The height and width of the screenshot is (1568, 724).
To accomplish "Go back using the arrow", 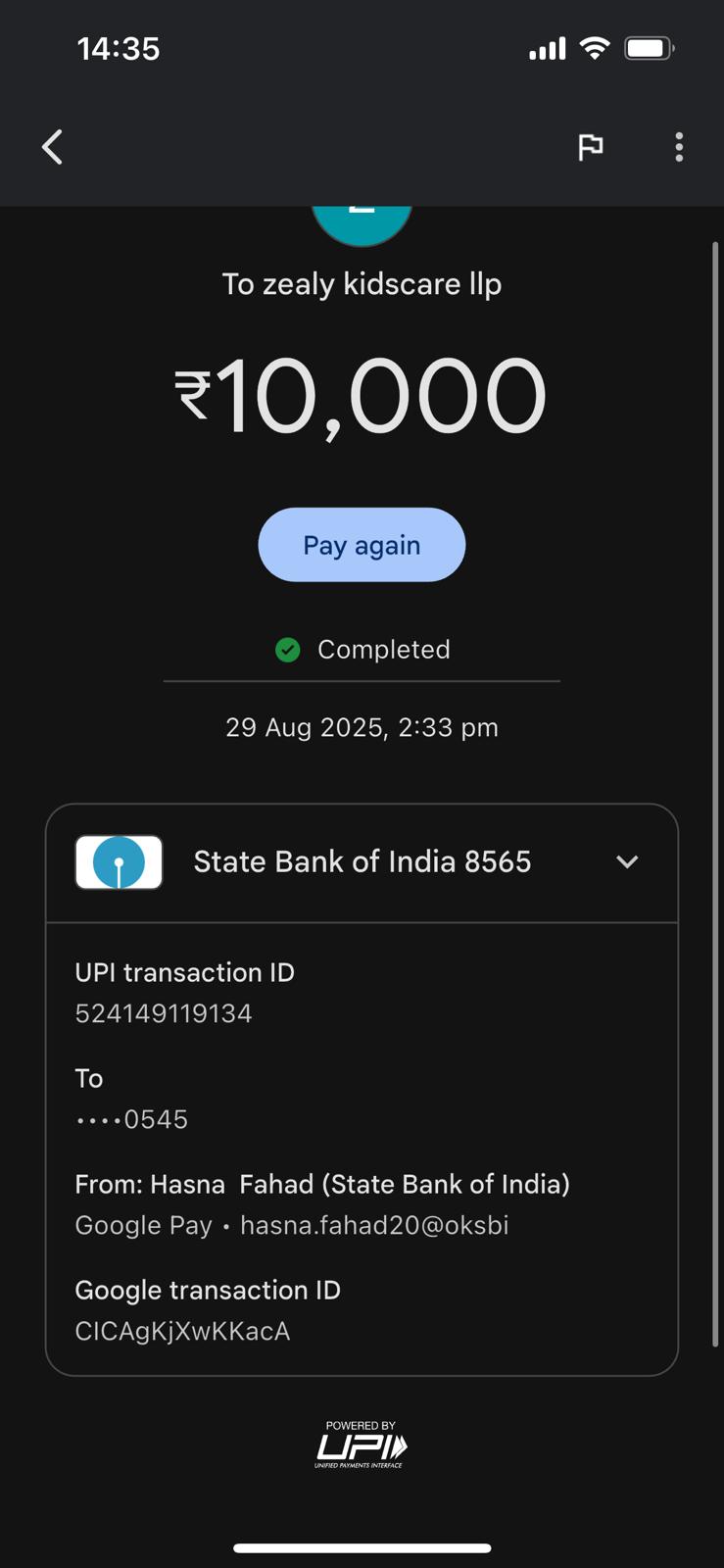I will point(53,147).
